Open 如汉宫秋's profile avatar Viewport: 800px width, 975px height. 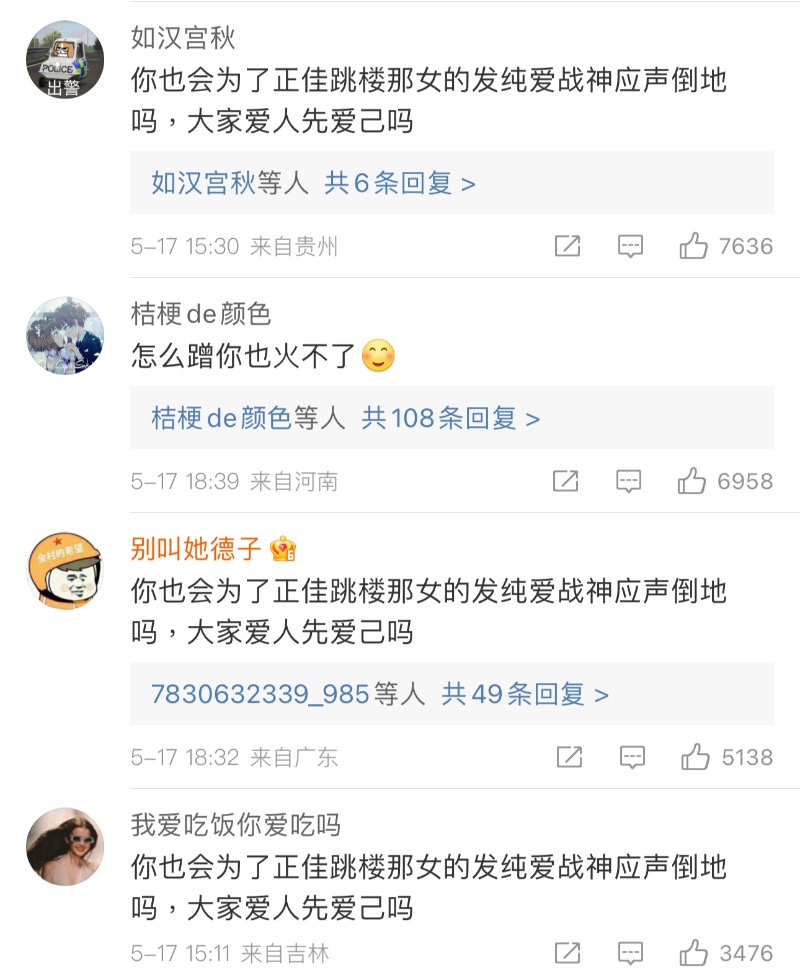pyautogui.click(x=65, y=60)
